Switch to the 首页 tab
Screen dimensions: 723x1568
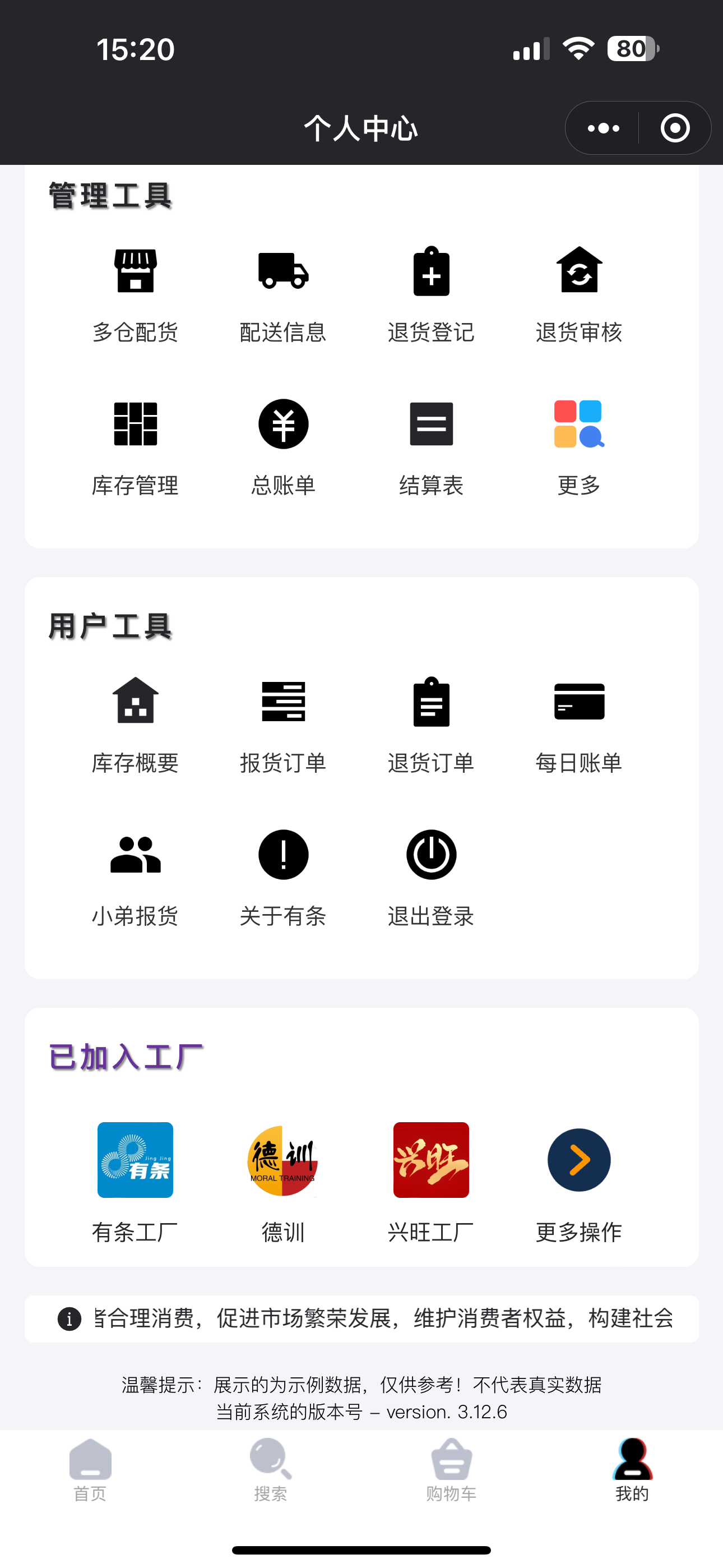(x=90, y=1469)
